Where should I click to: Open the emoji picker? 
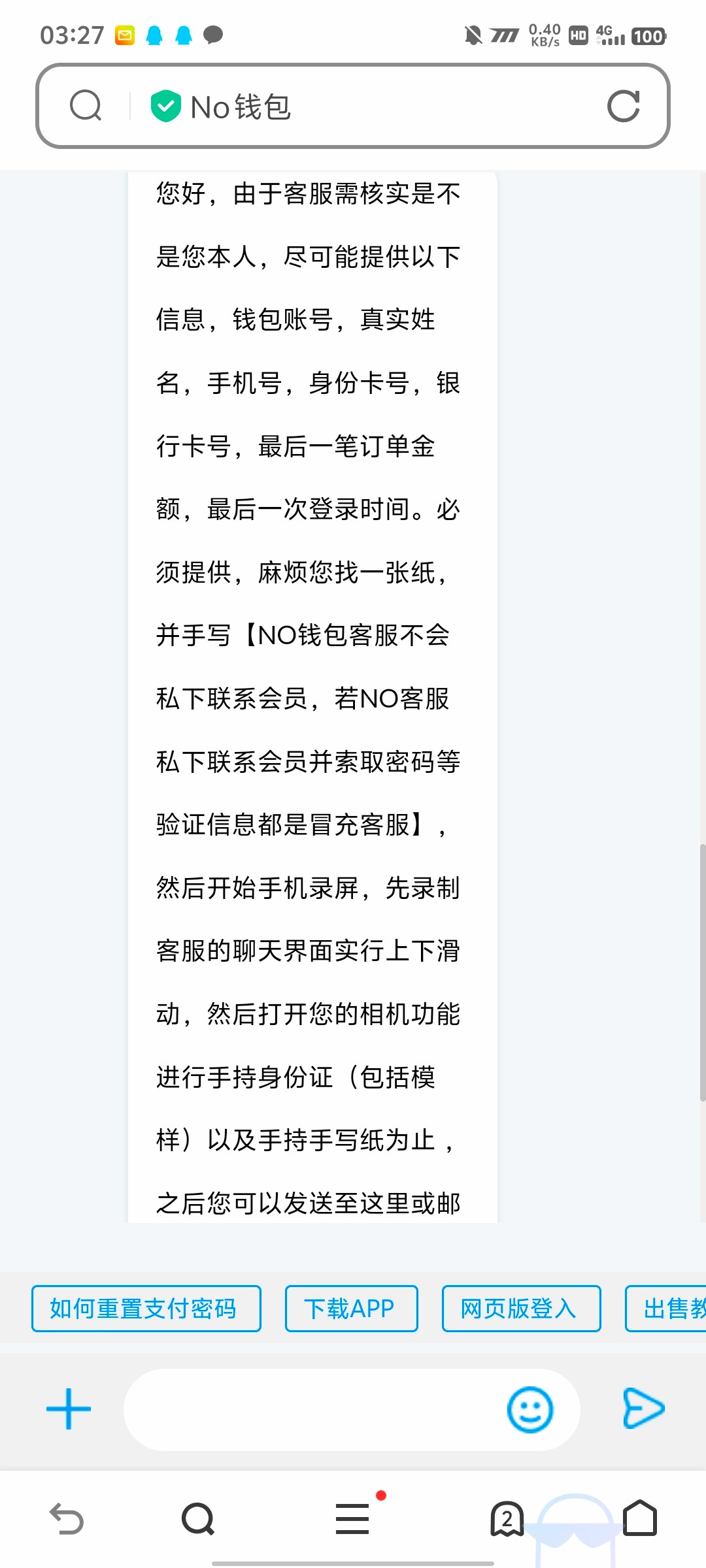tap(530, 1409)
